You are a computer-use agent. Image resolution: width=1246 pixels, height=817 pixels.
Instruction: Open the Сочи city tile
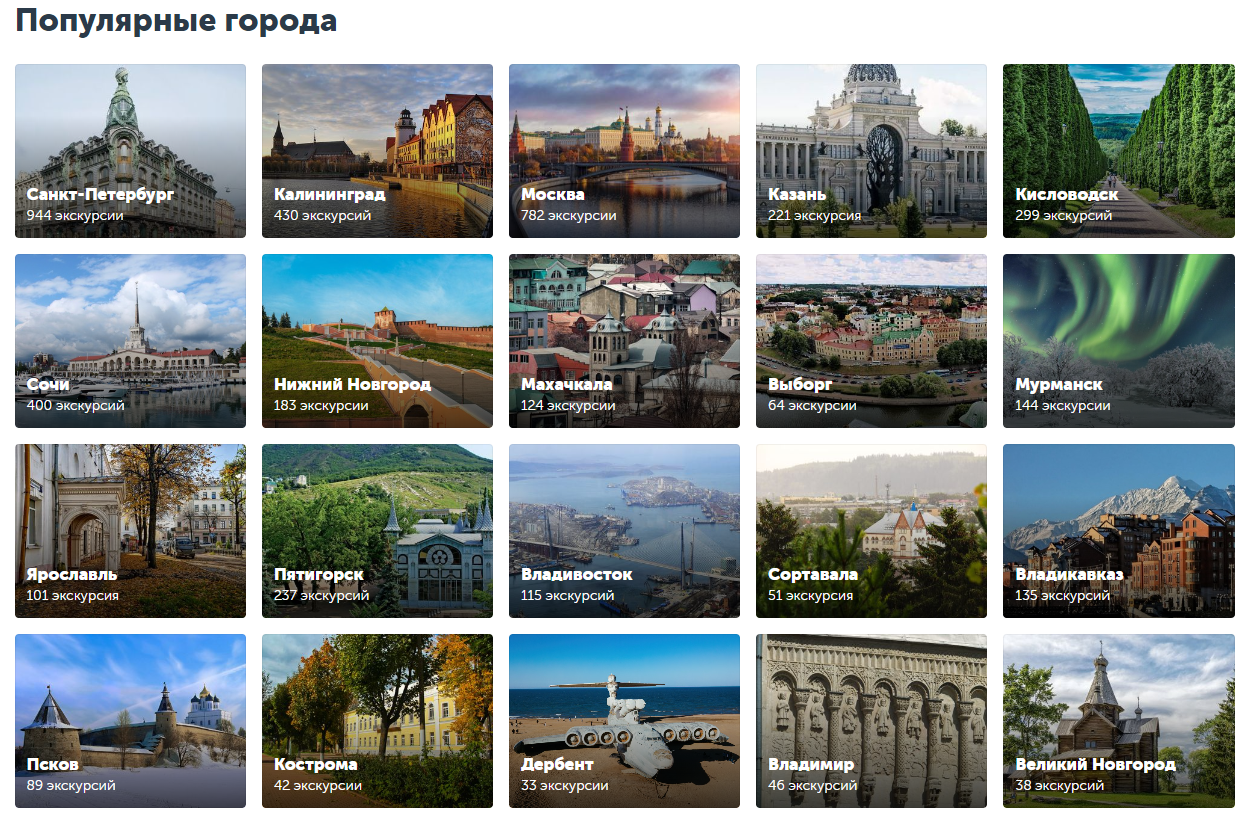(130, 341)
